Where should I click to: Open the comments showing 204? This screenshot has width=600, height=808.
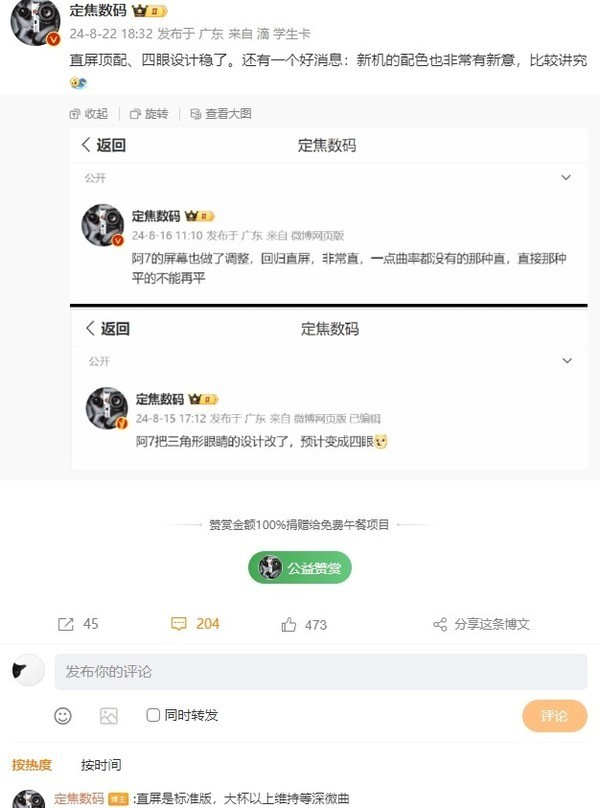[x=195, y=624]
